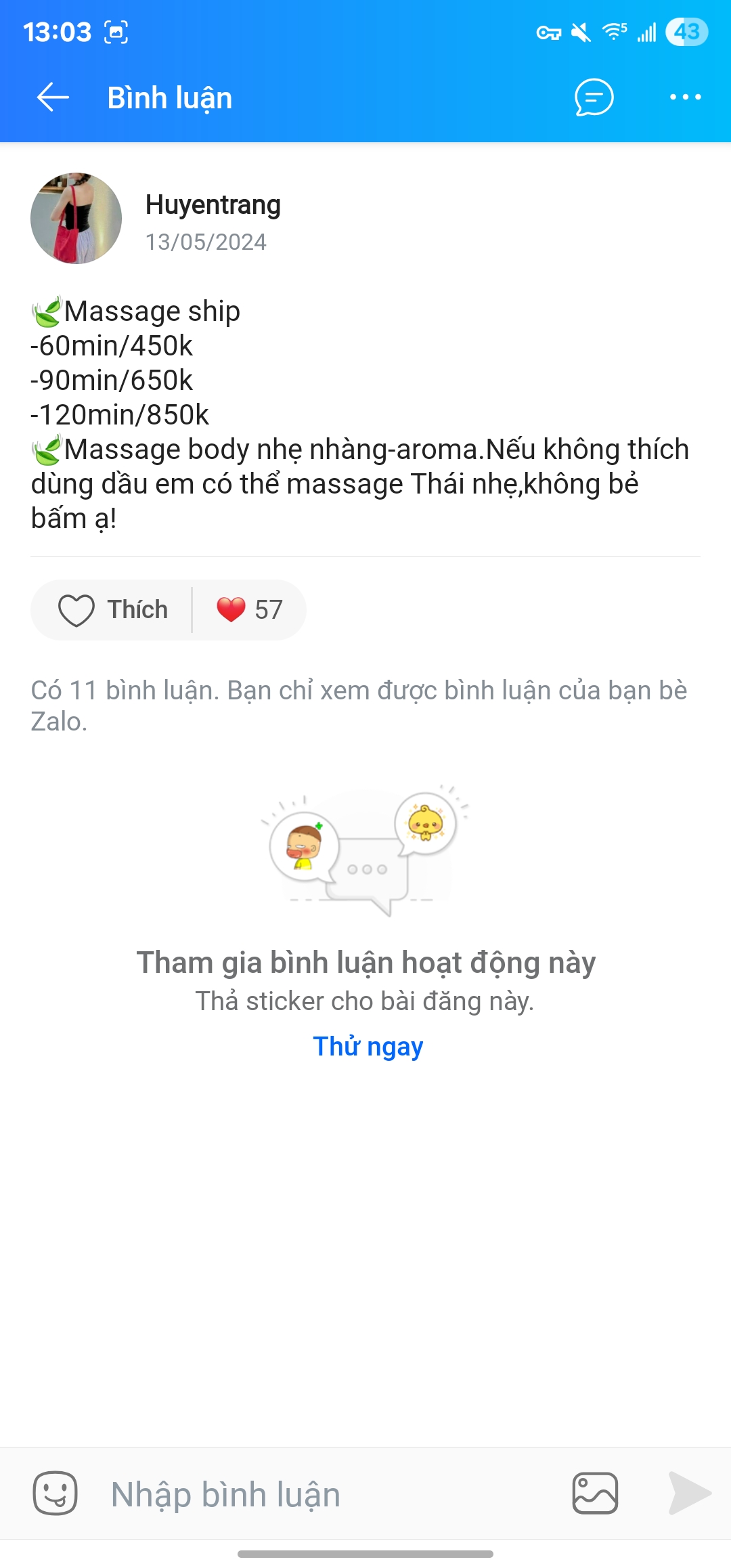This screenshot has height=1568, width=731.
Task: Attach a photo to the comment
Action: [x=595, y=1494]
